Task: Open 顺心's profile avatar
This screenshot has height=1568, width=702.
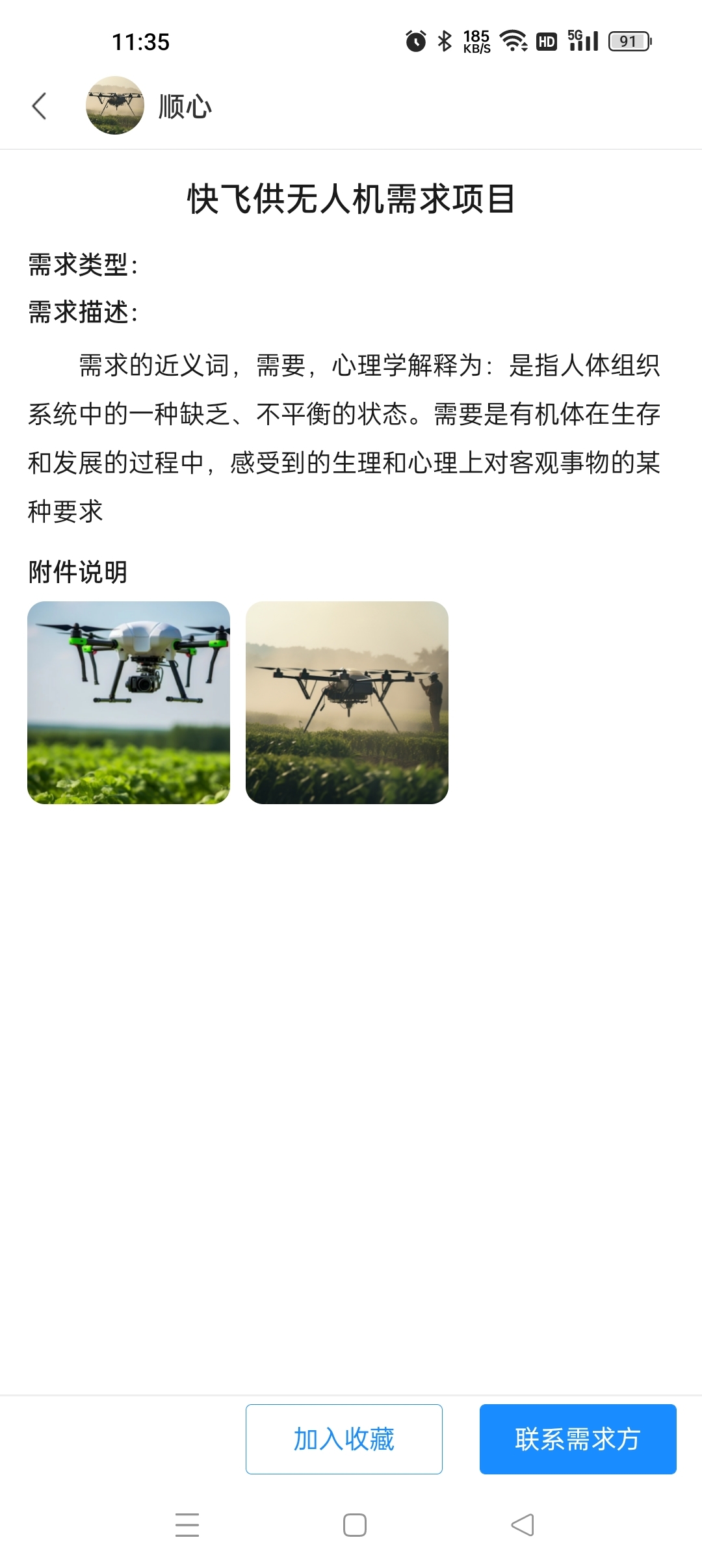Action: coord(115,106)
